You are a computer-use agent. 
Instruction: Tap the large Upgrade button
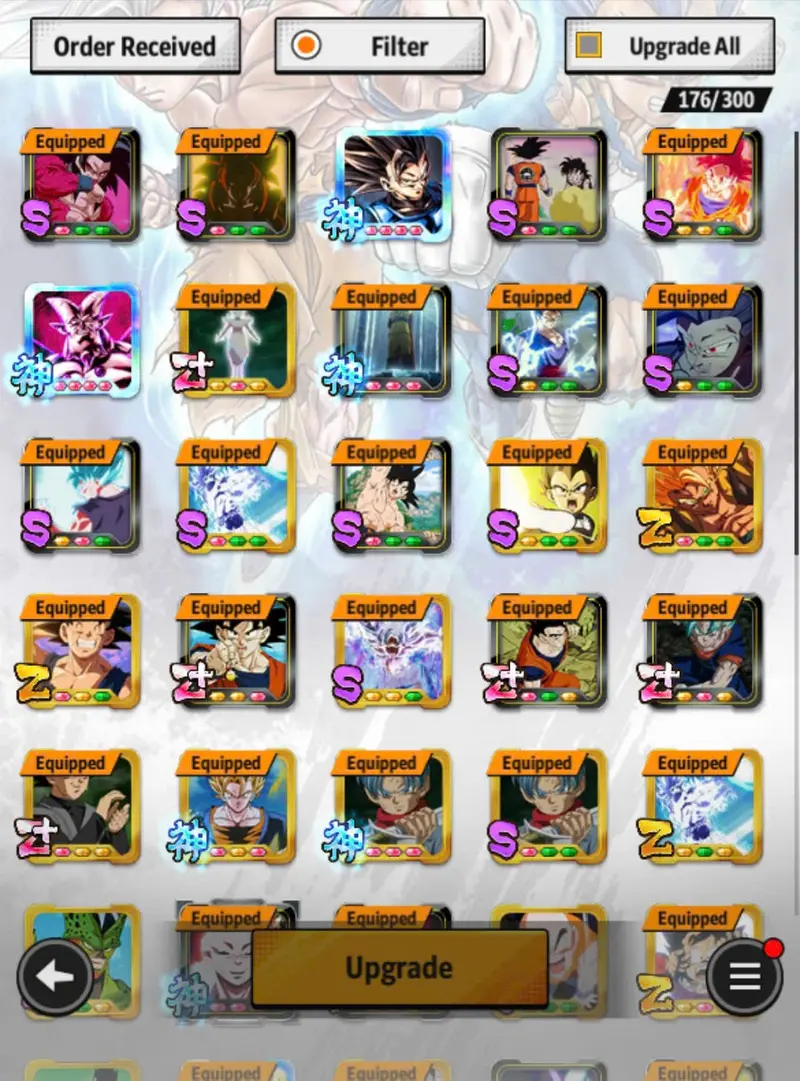coord(399,968)
